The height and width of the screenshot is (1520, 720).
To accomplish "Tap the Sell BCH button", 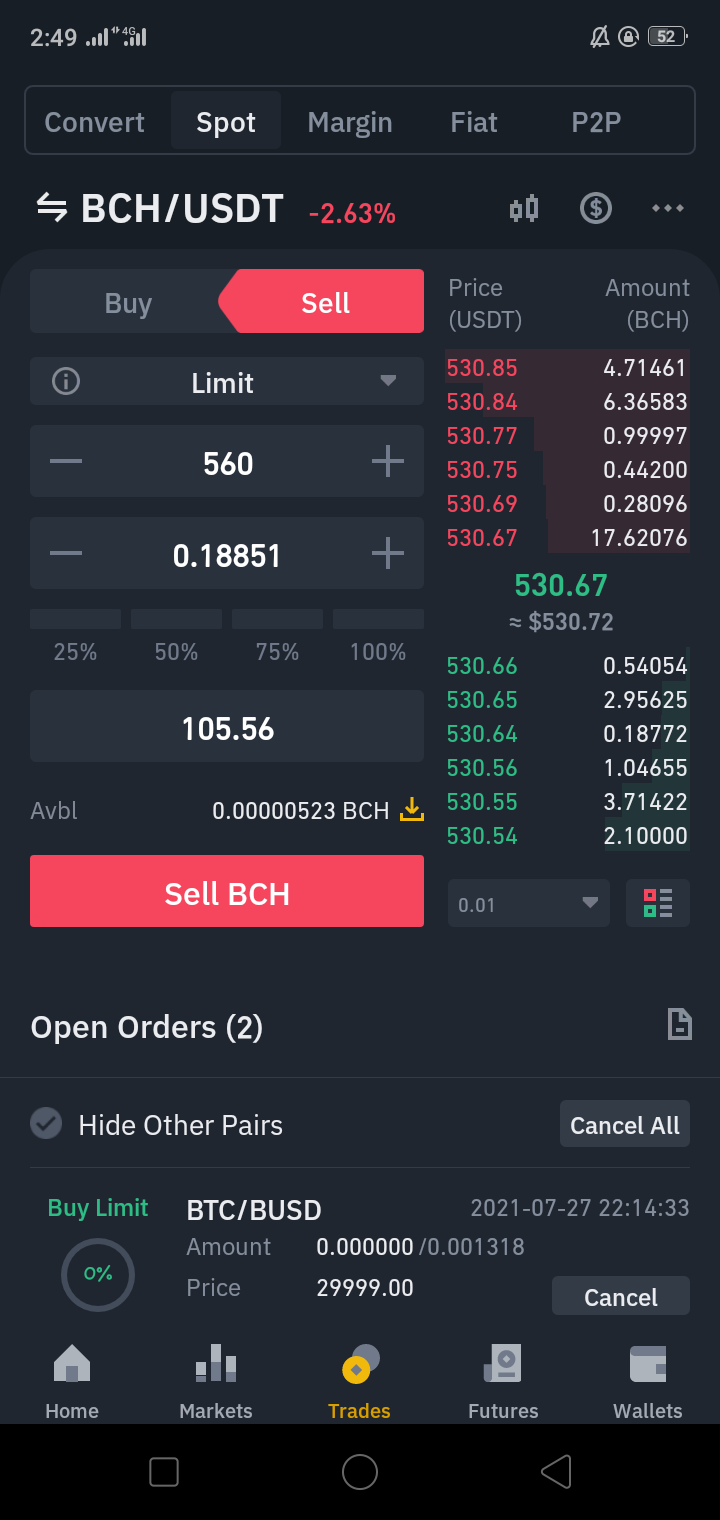I will click(227, 891).
